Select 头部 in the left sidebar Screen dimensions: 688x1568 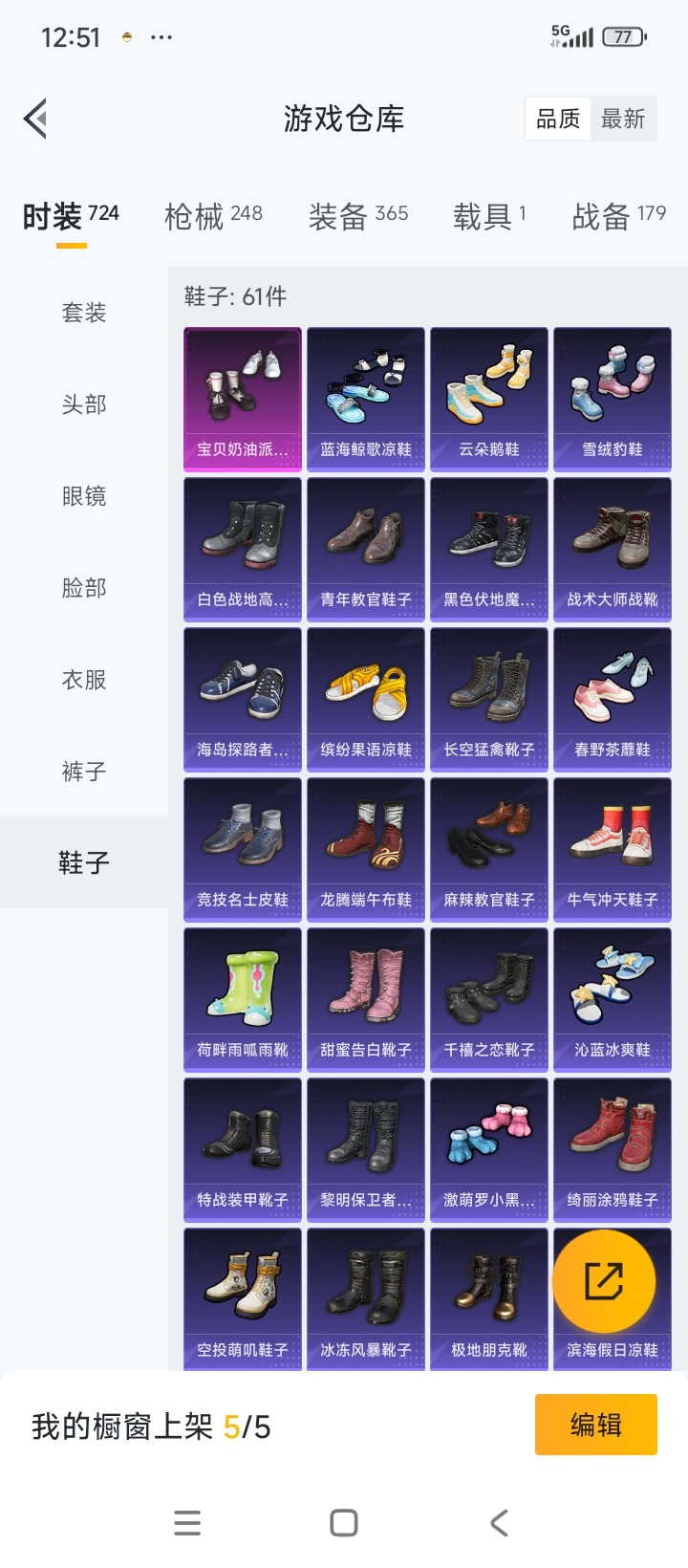pos(84,404)
